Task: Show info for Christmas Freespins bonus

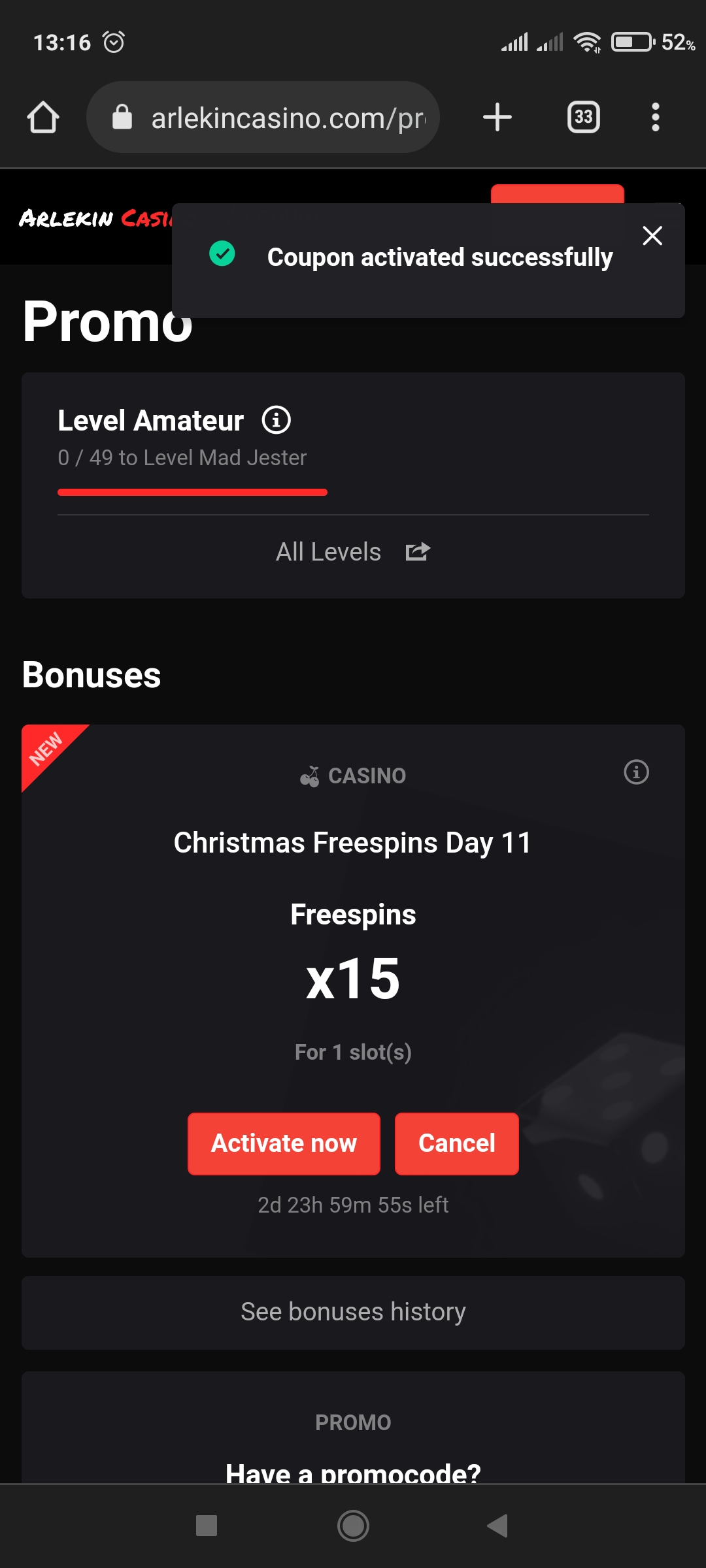Action: [636, 772]
